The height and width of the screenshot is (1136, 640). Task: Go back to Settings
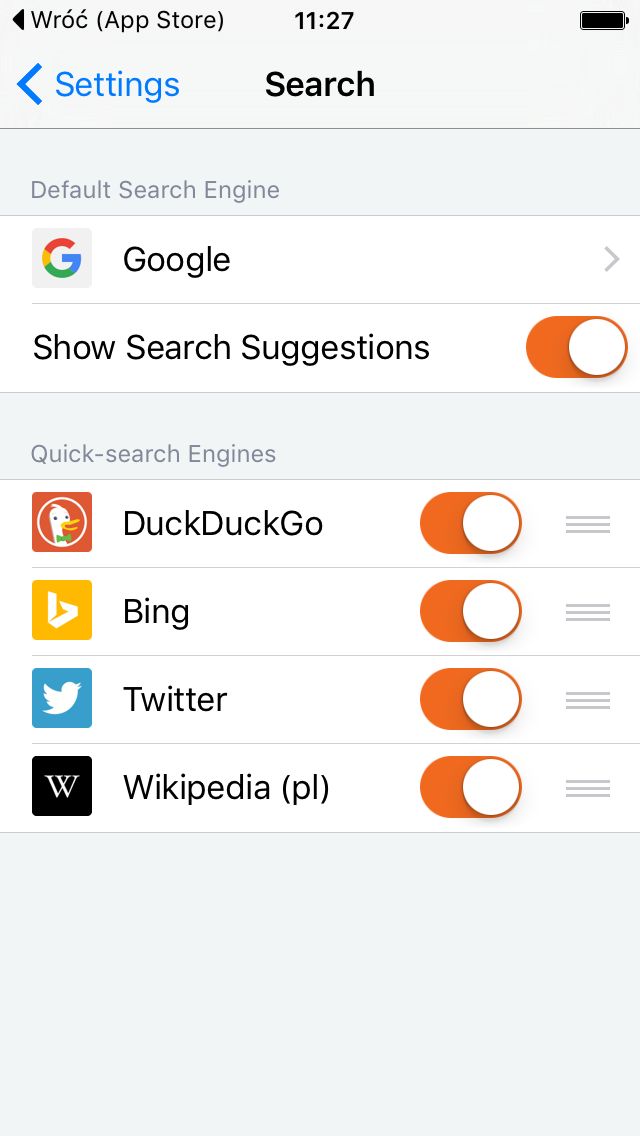pyautogui.click(x=98, y=84)
